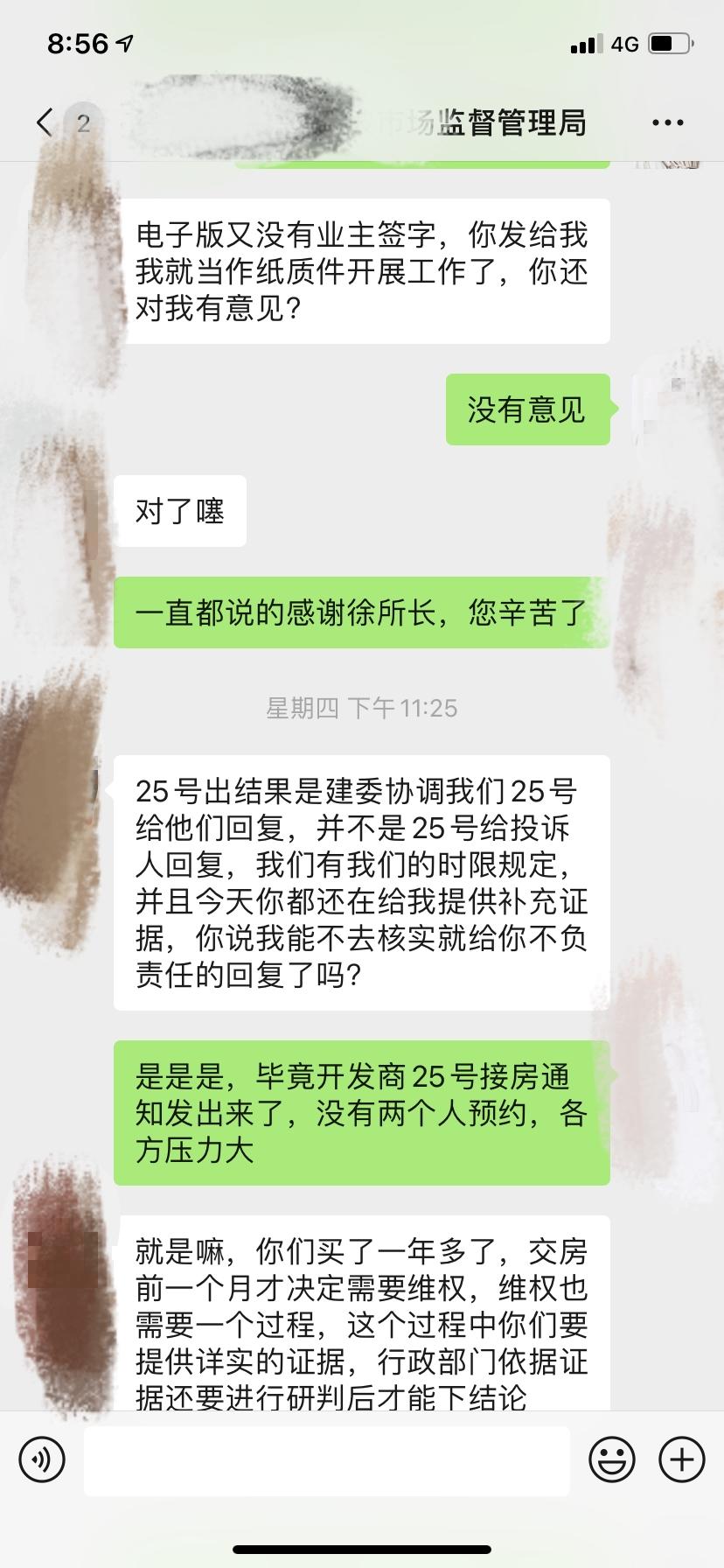724x1568 pixels.
Task: Tap the cellular signal bars icon
Action: 588,43
